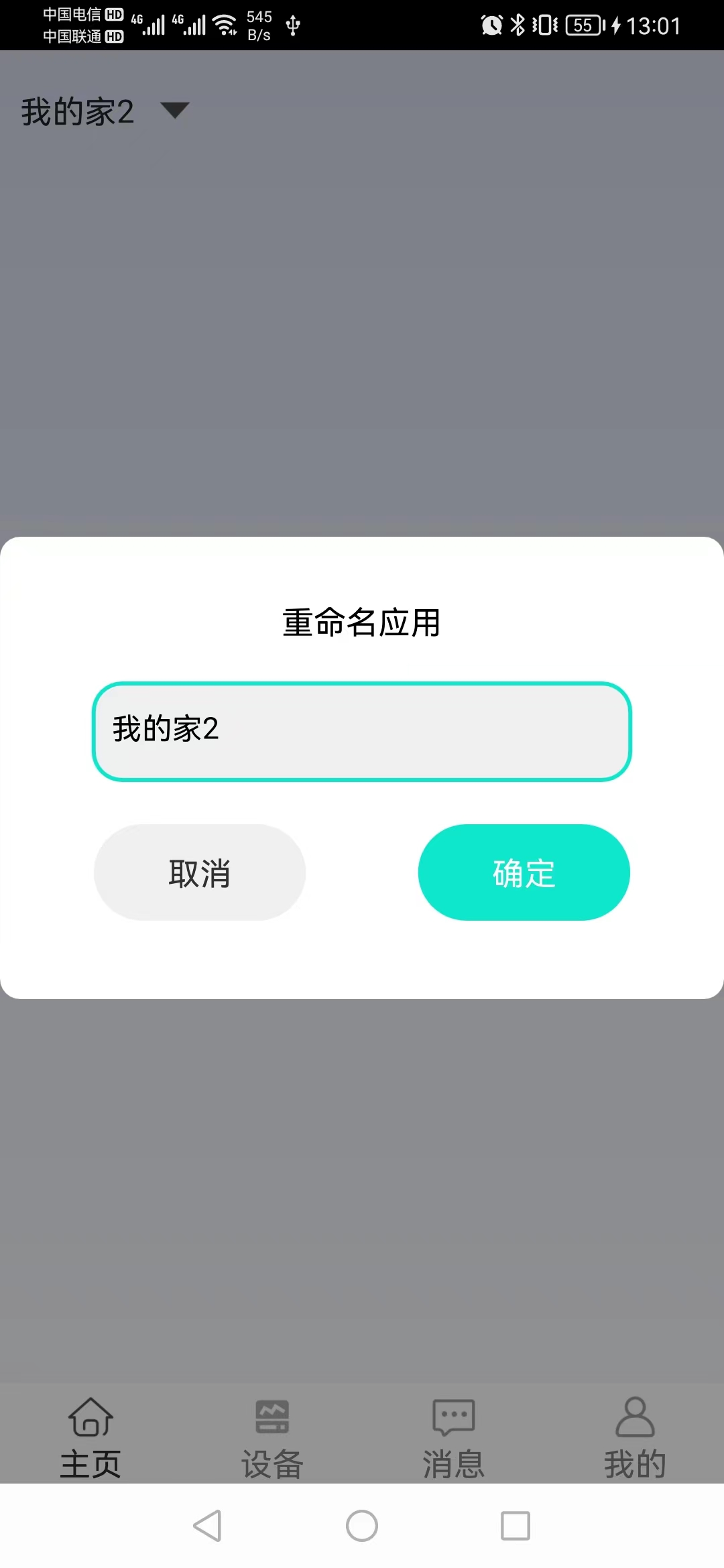Tap the system back button
Viewport: 724px width, 1568px height.
tap(207, 1526)
